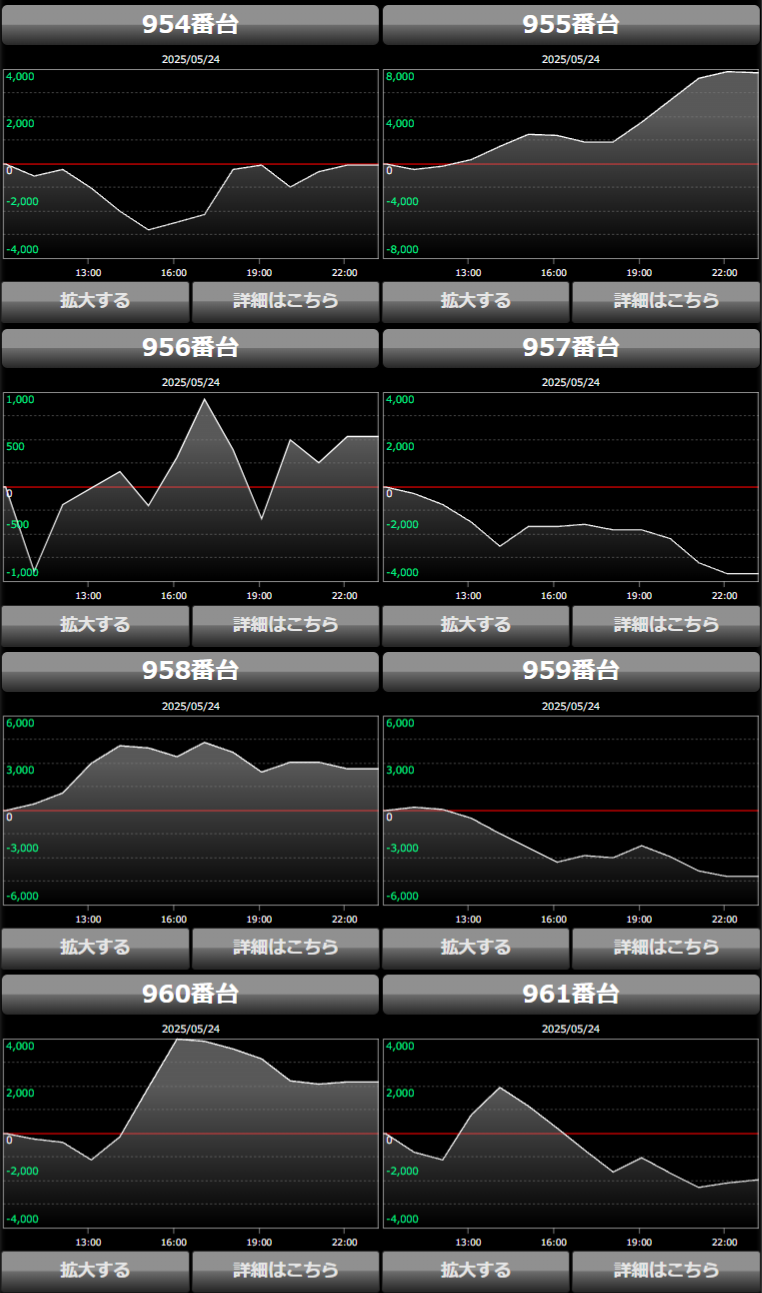
Task: Tap 拡大する under machine 956 graph
Action: coord(95,625)
